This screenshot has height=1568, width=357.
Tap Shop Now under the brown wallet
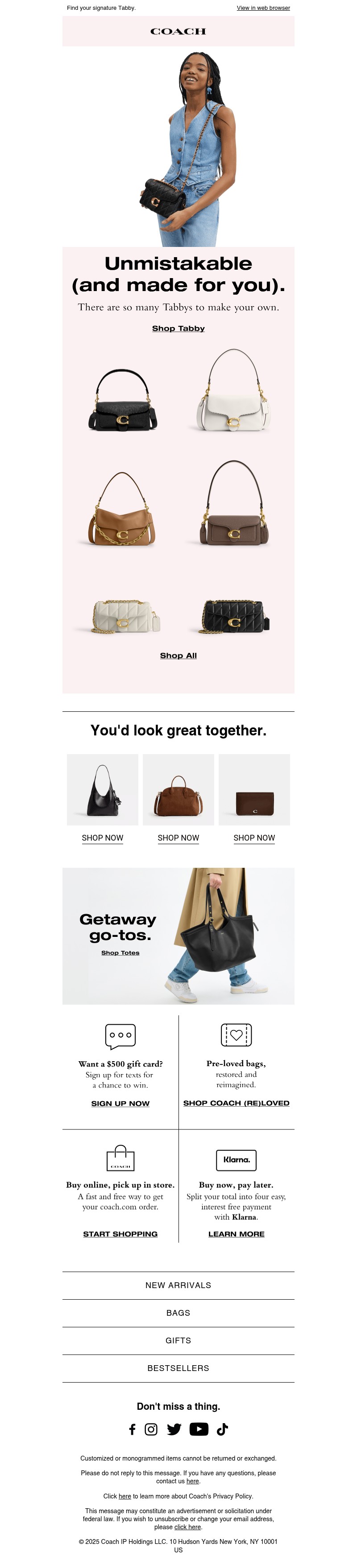click(x=254, y=837)
